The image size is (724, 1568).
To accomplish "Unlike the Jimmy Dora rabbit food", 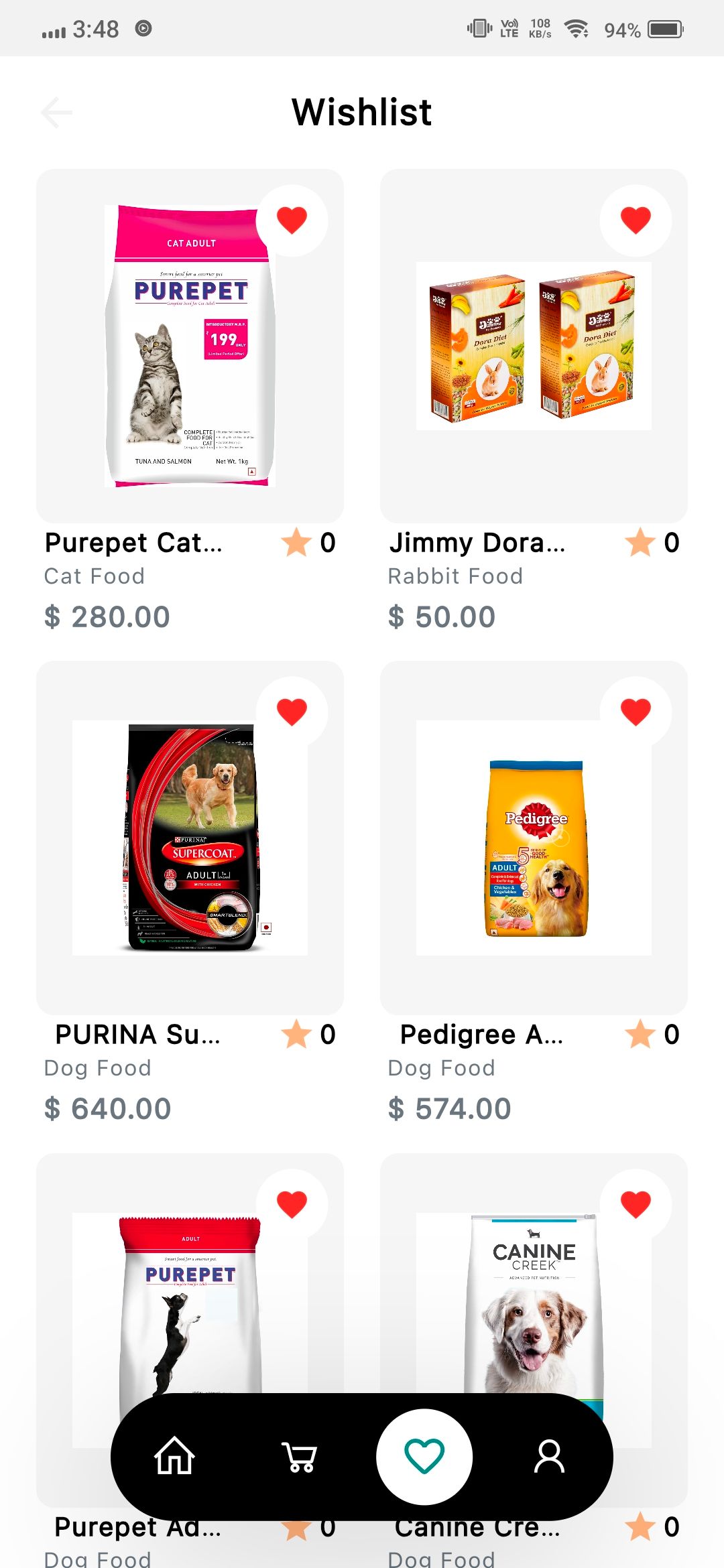I will click(636, 220).
